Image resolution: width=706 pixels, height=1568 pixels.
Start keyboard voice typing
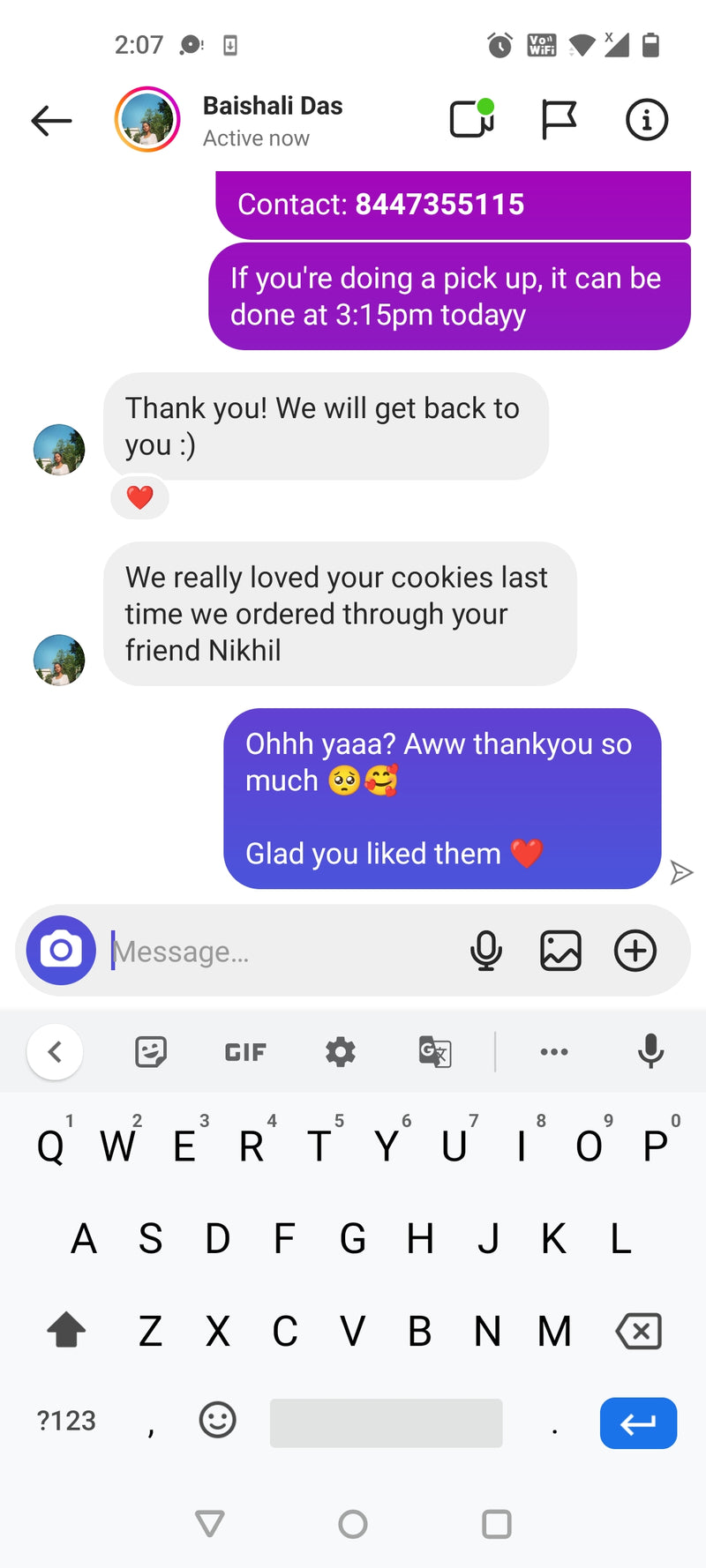[650, 1051]
